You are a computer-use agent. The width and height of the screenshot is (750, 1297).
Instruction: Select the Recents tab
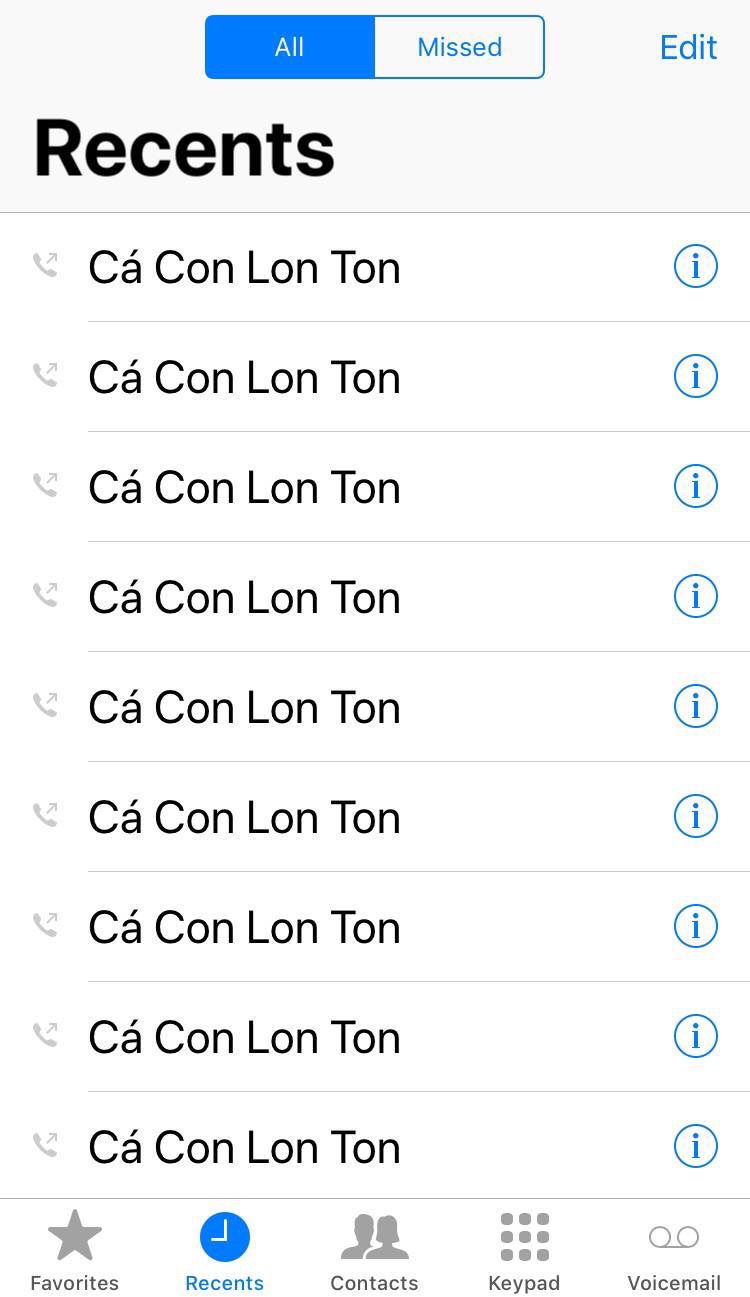[x=225, y=1250]
